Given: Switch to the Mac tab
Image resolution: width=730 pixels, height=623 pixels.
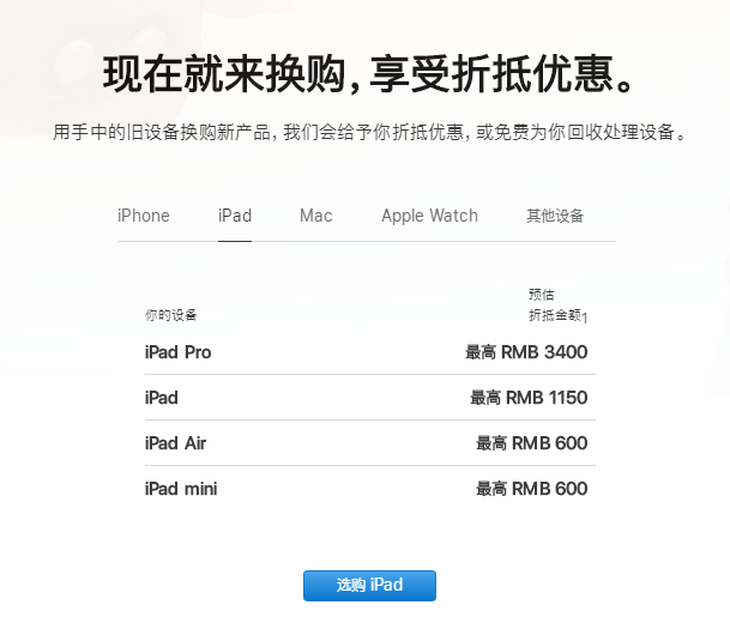Looking at the screenshot, I should coord(316,216).
